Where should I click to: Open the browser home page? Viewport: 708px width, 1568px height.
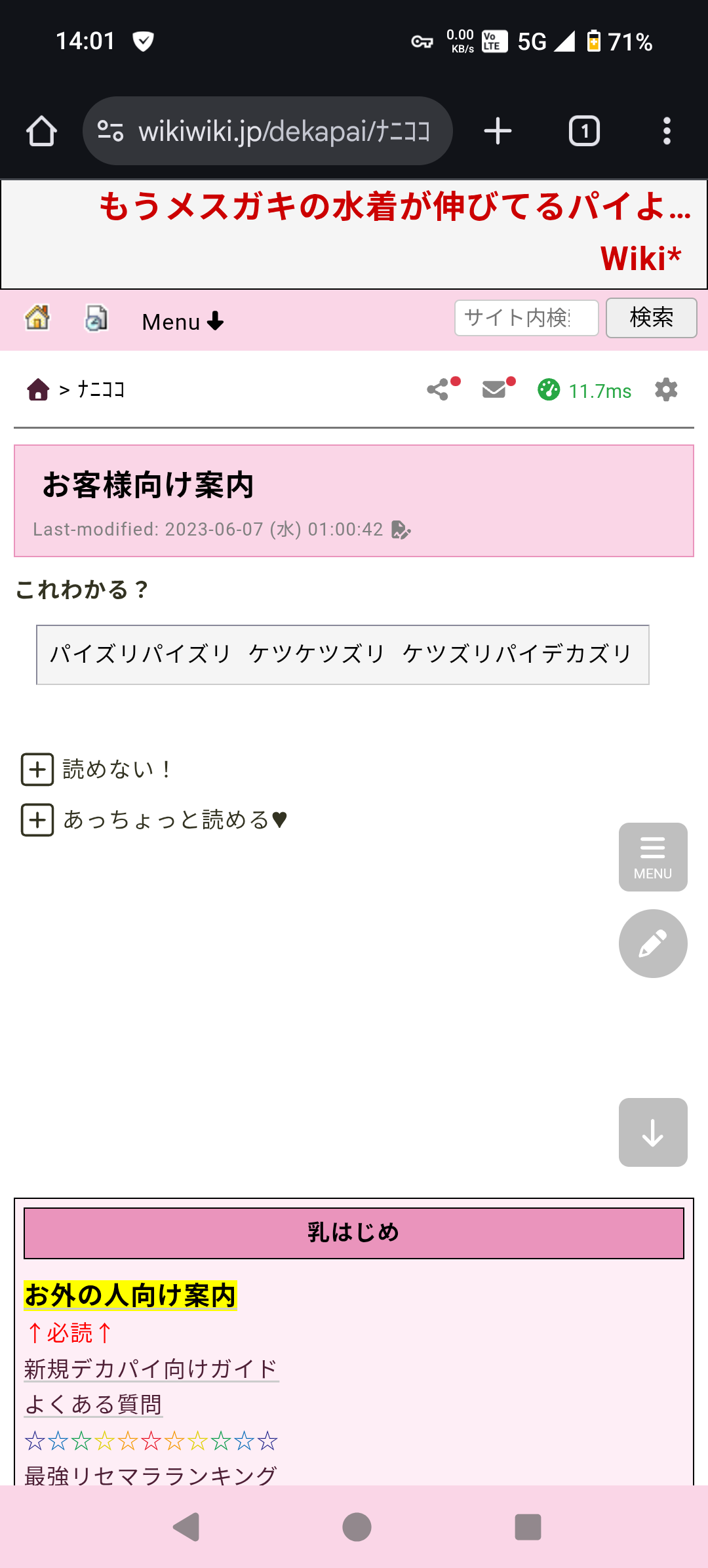click(x=41, y=131)
